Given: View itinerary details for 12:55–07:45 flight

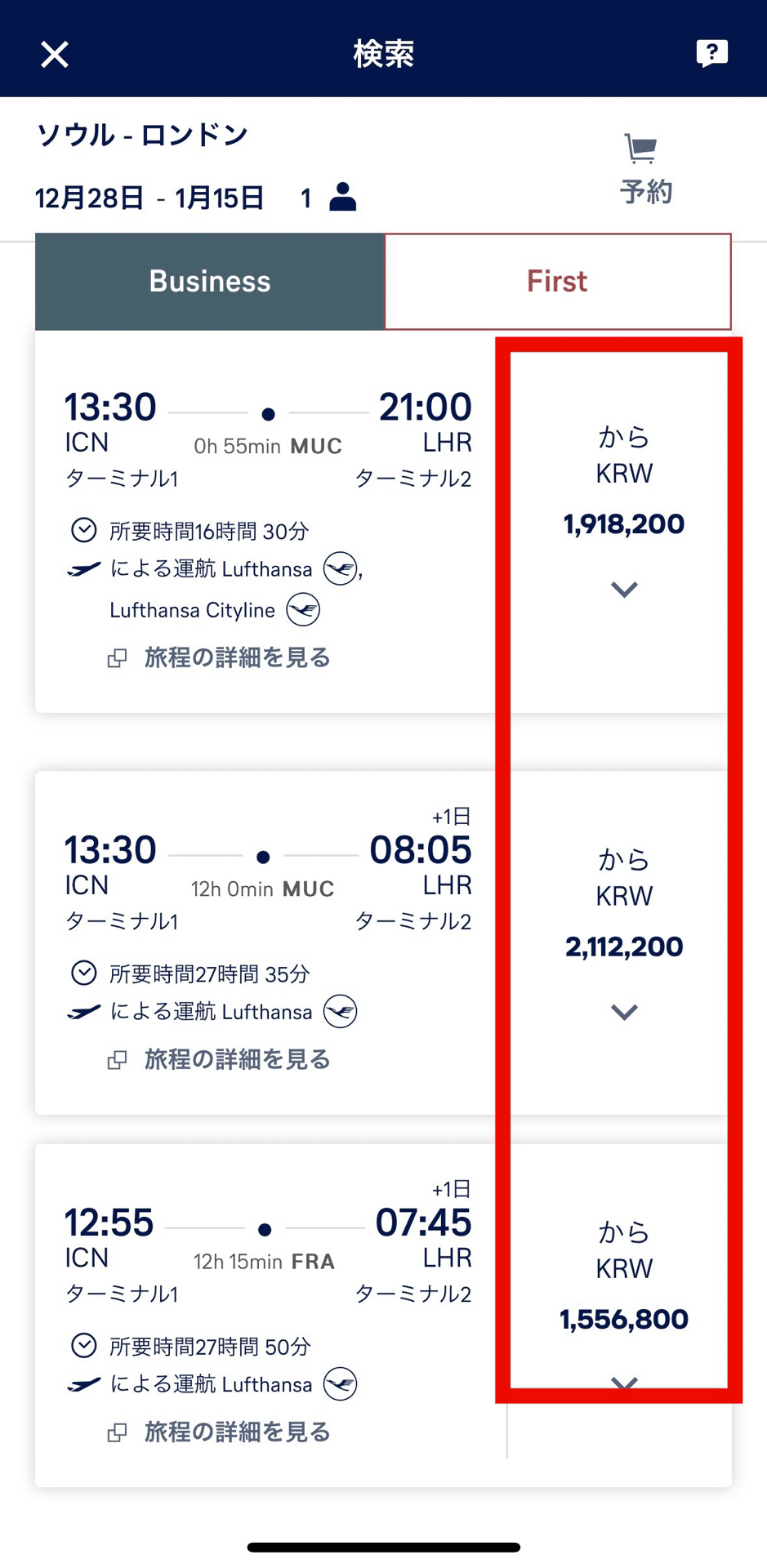Looking at the screenshot, I should (x=236, y=1432).
